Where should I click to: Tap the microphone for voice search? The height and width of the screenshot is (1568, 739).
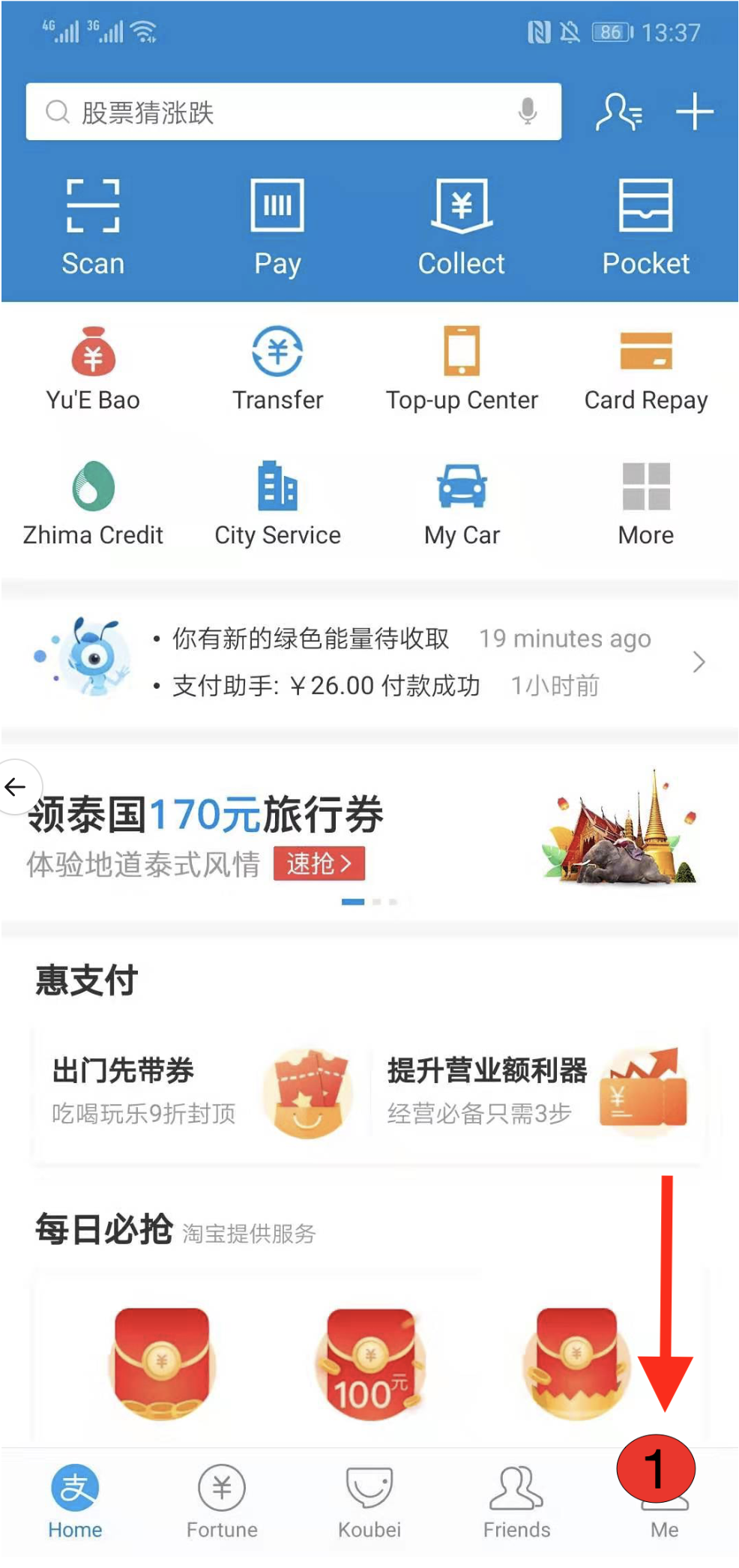[x=528, y=112]
